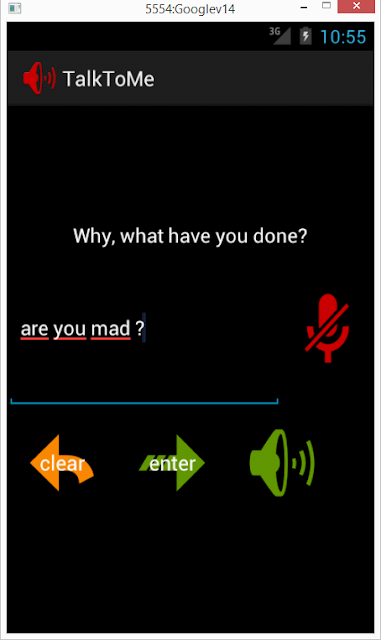Tap the orange clear arrow button

[62, 463]
